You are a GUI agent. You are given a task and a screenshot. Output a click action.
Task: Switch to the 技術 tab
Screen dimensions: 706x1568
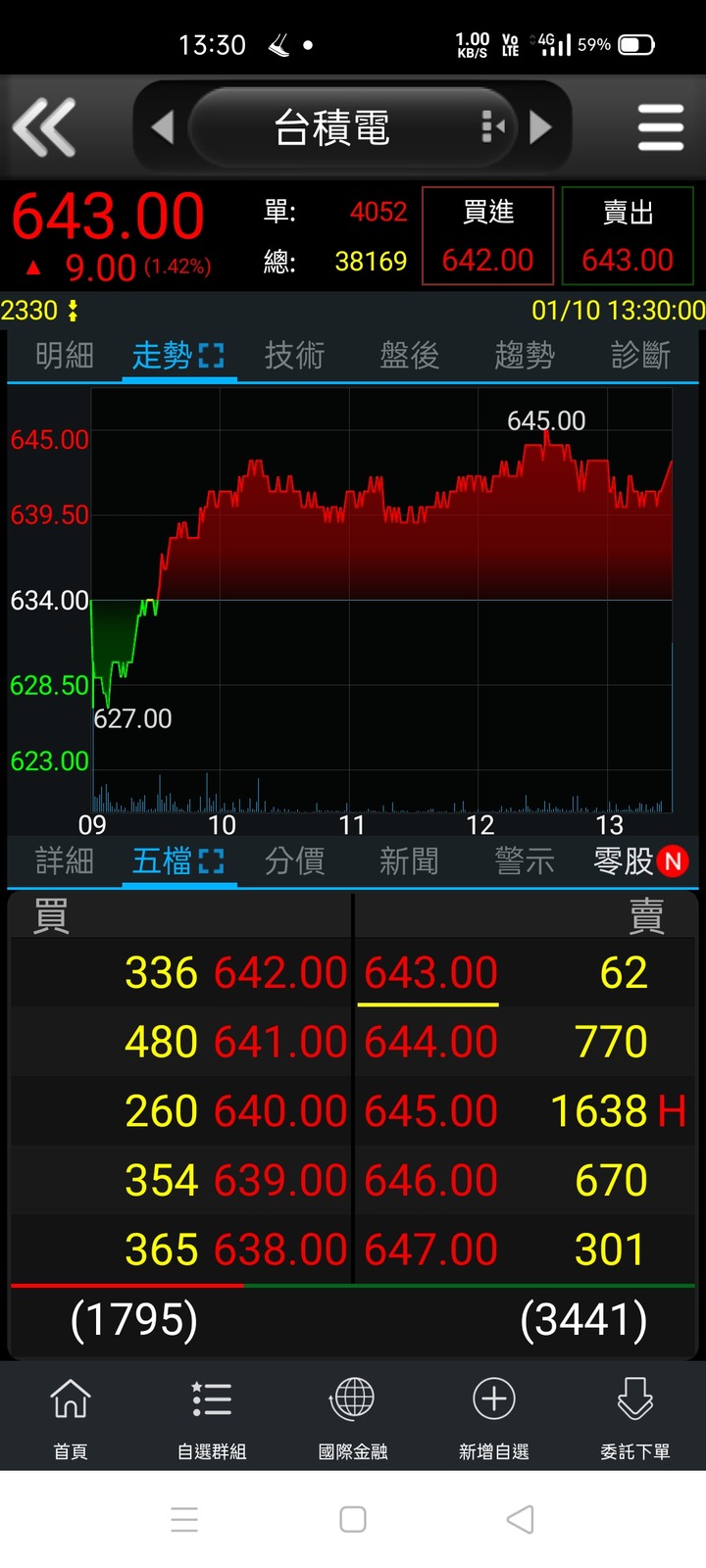tap(294, 355)
